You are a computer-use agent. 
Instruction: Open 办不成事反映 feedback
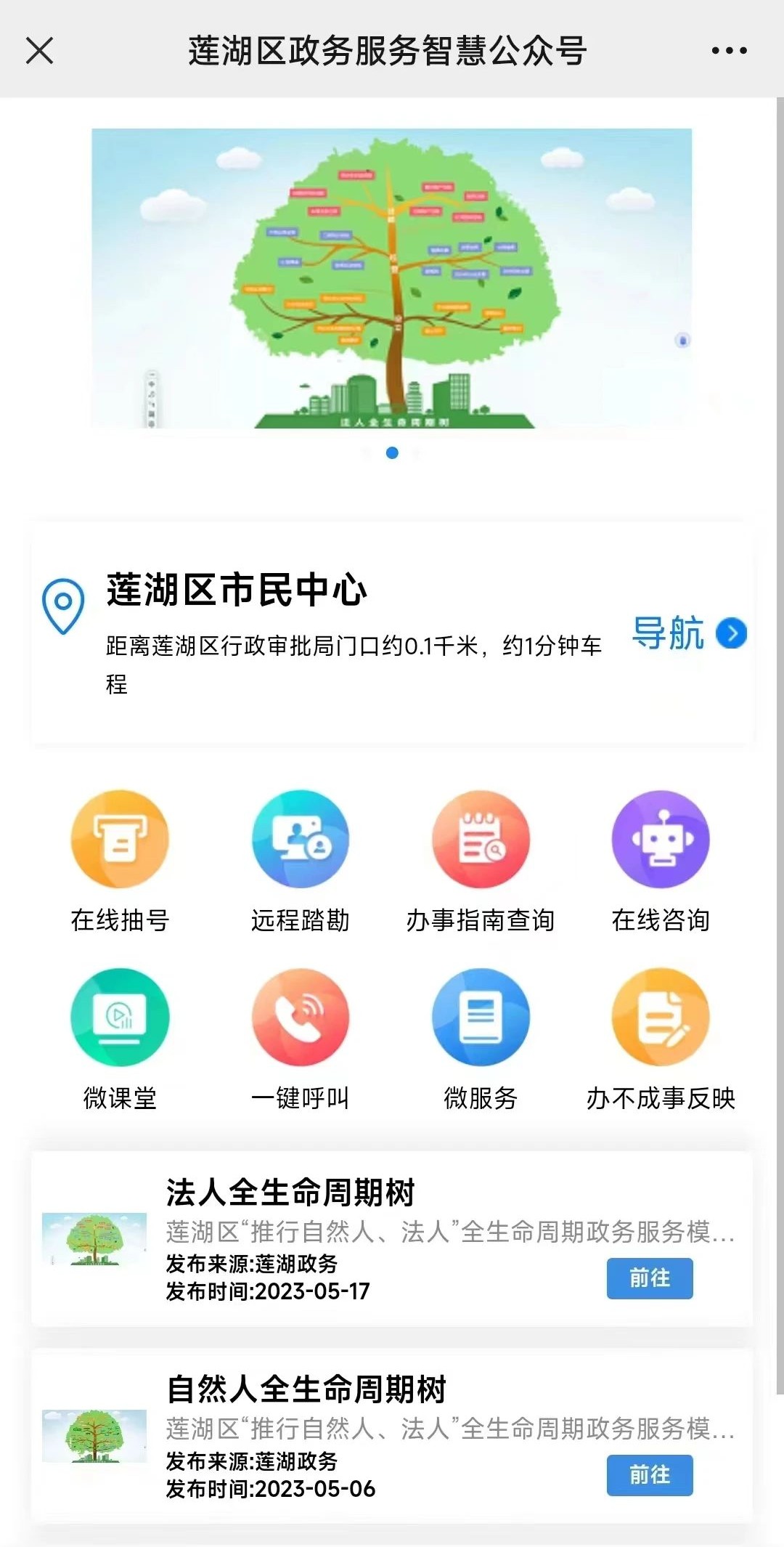[x=661, y=1018]
